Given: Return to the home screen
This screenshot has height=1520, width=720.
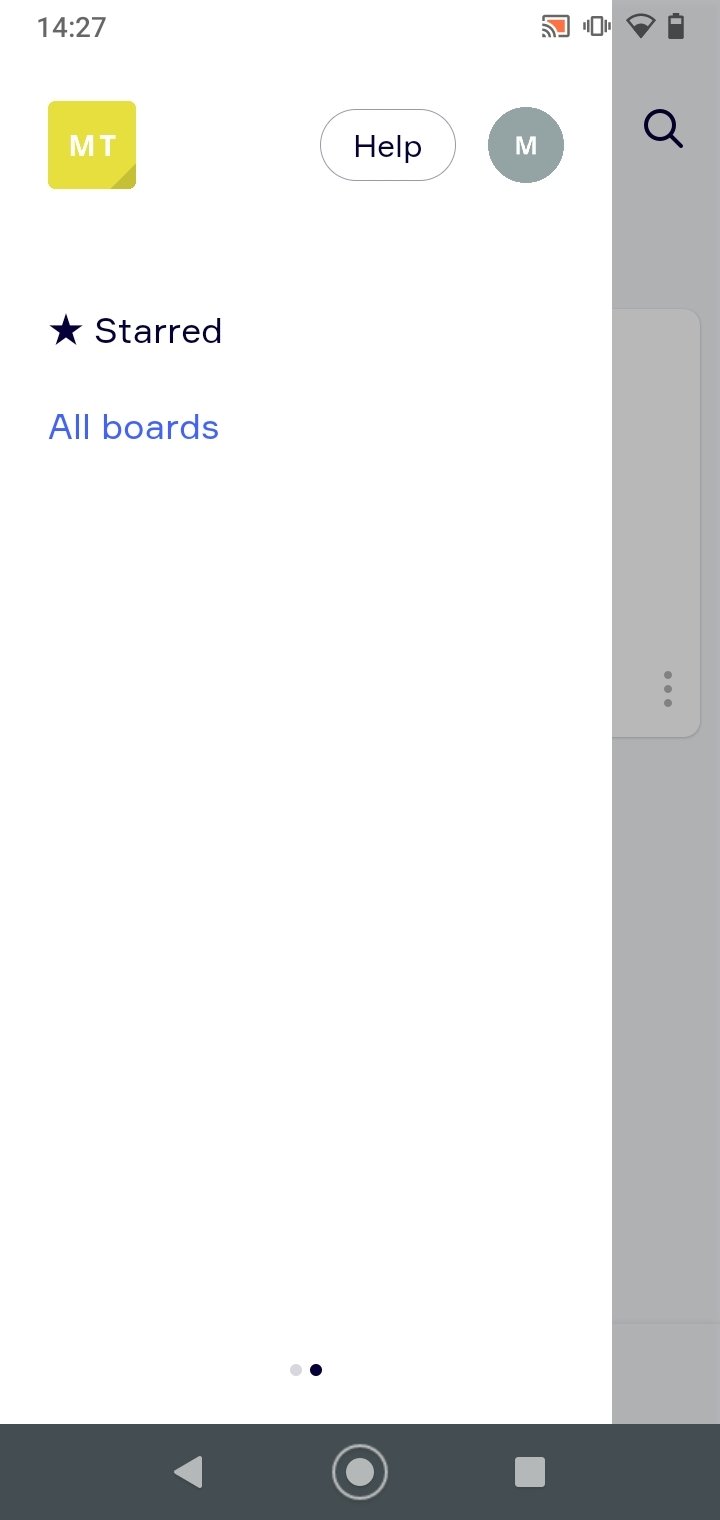Looking at the screenshot, I should [360, 1472].
